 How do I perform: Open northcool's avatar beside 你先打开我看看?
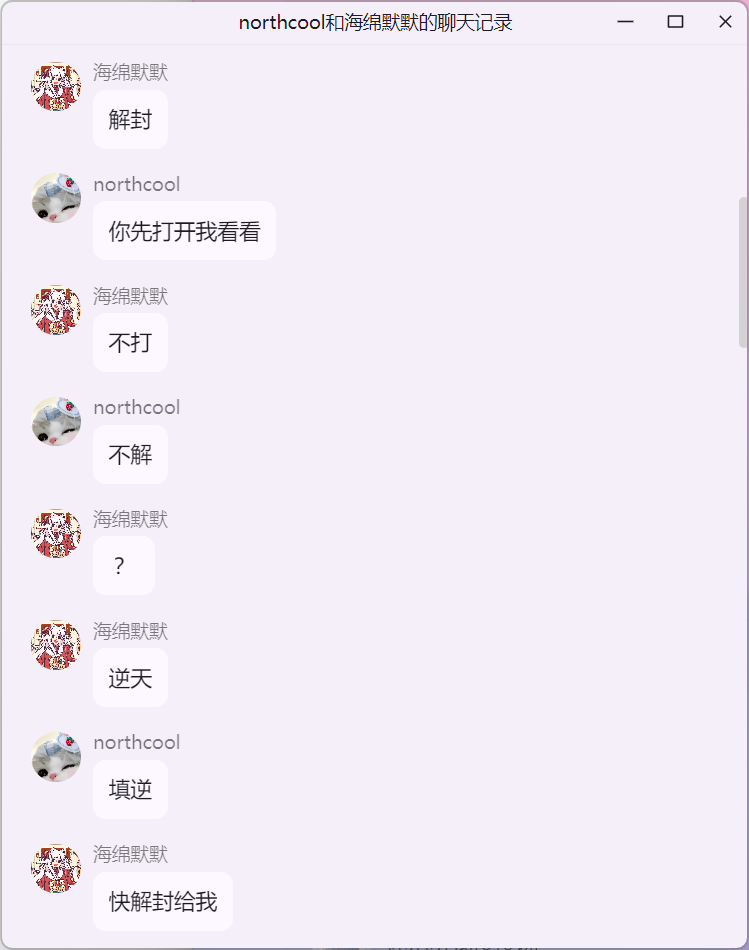pyautogui.click(x=56, y=198)
